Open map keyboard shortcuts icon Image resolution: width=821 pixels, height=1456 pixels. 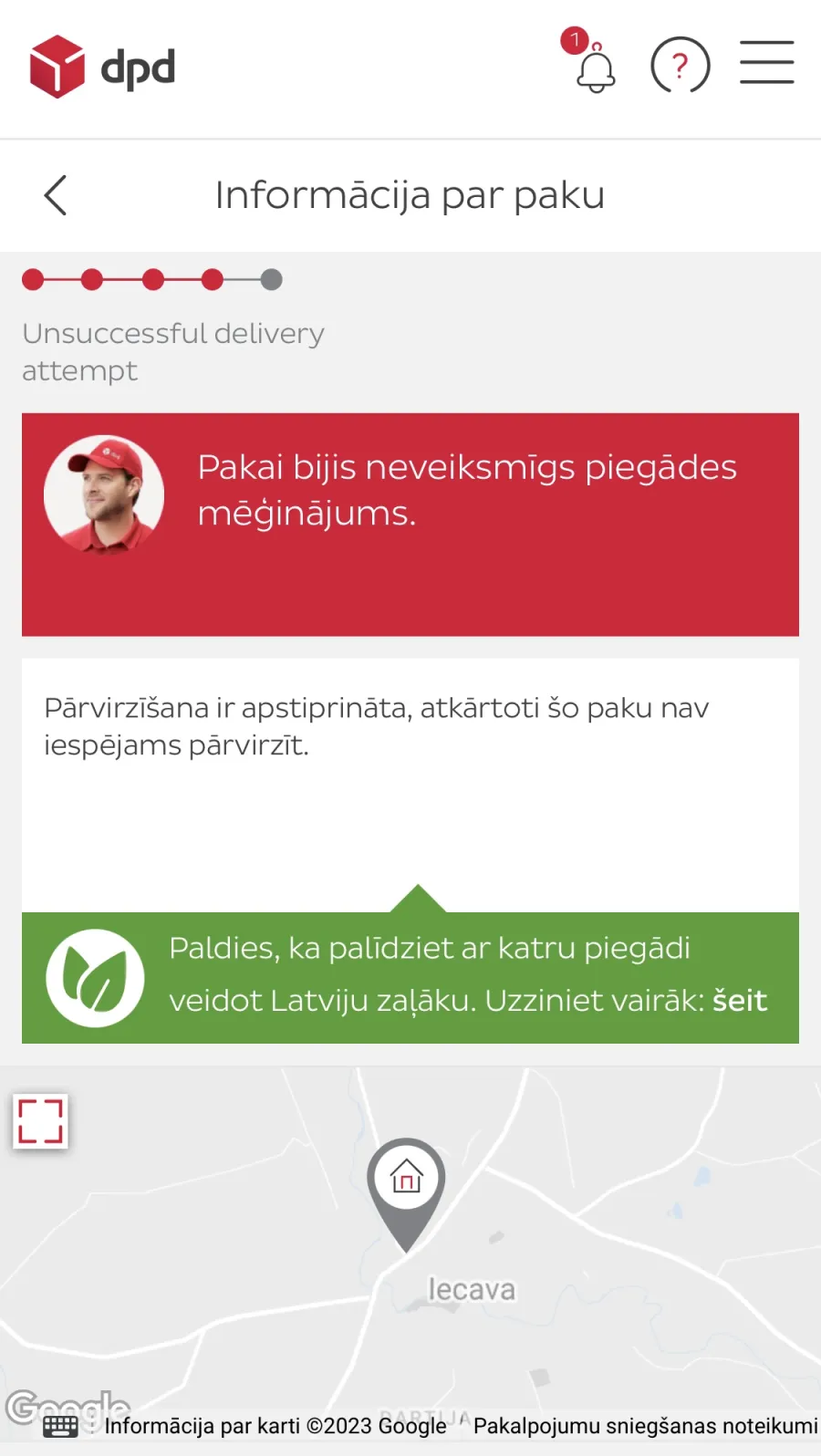60,1427
